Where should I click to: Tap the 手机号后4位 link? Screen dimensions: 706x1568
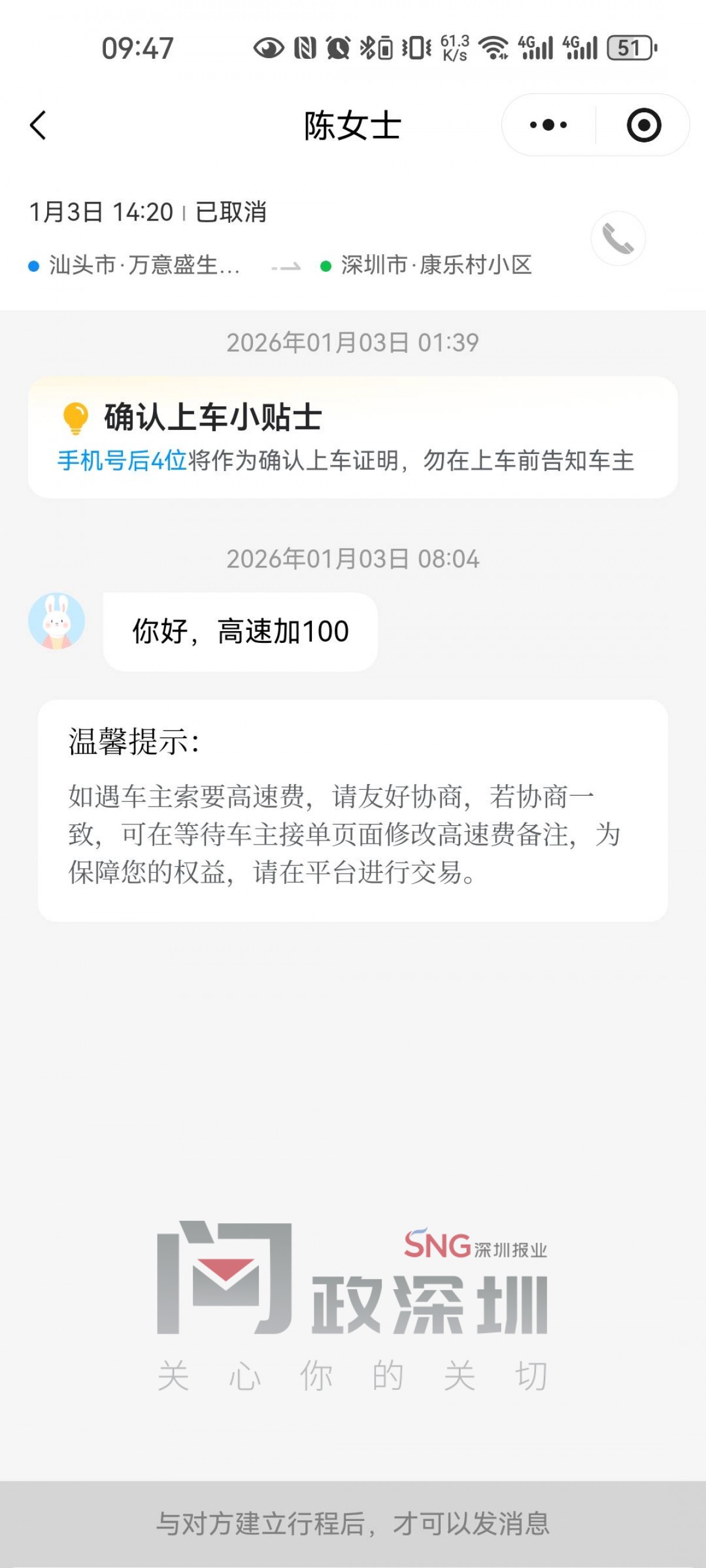pyautogui.click(x=122, y=461)
